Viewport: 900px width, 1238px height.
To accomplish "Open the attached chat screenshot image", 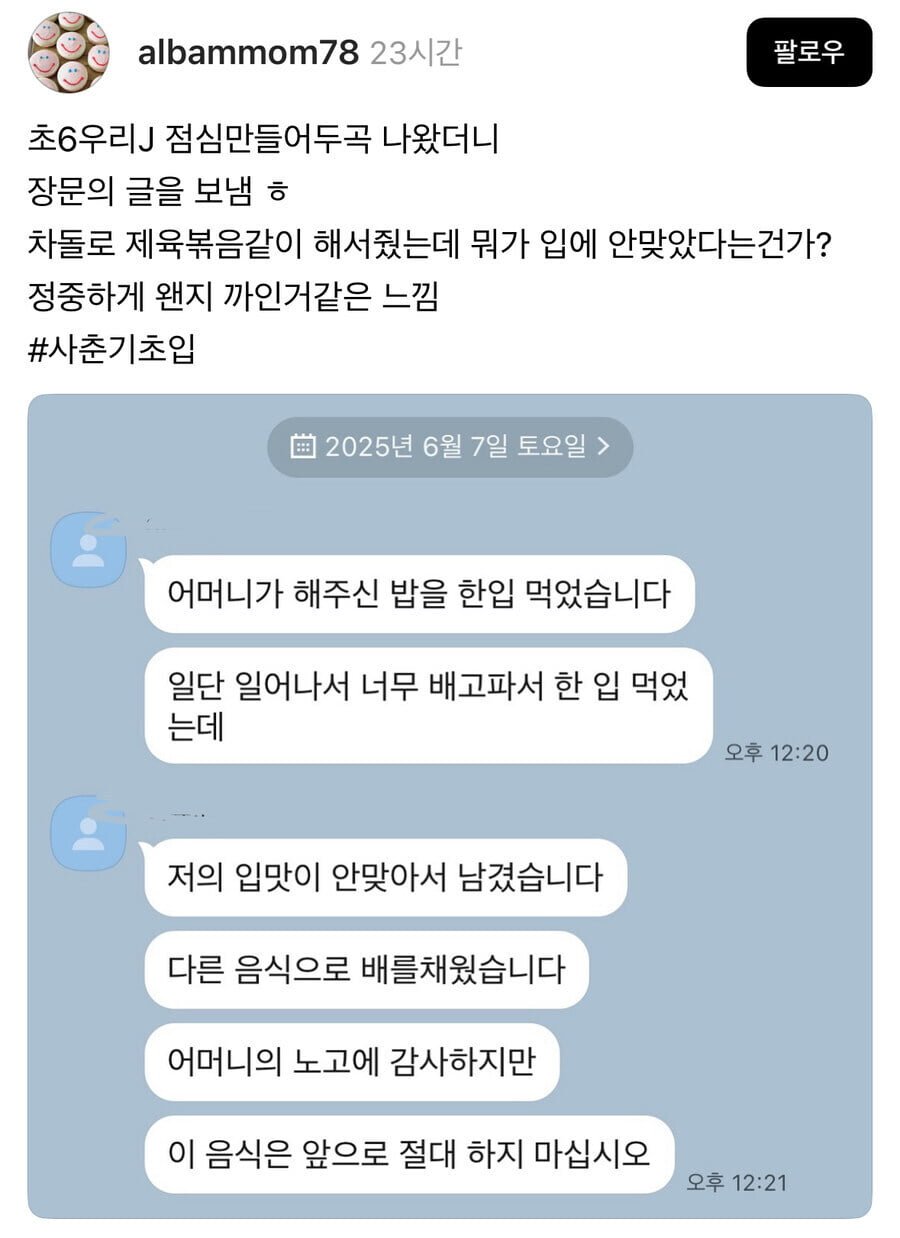I will [449, 805].
